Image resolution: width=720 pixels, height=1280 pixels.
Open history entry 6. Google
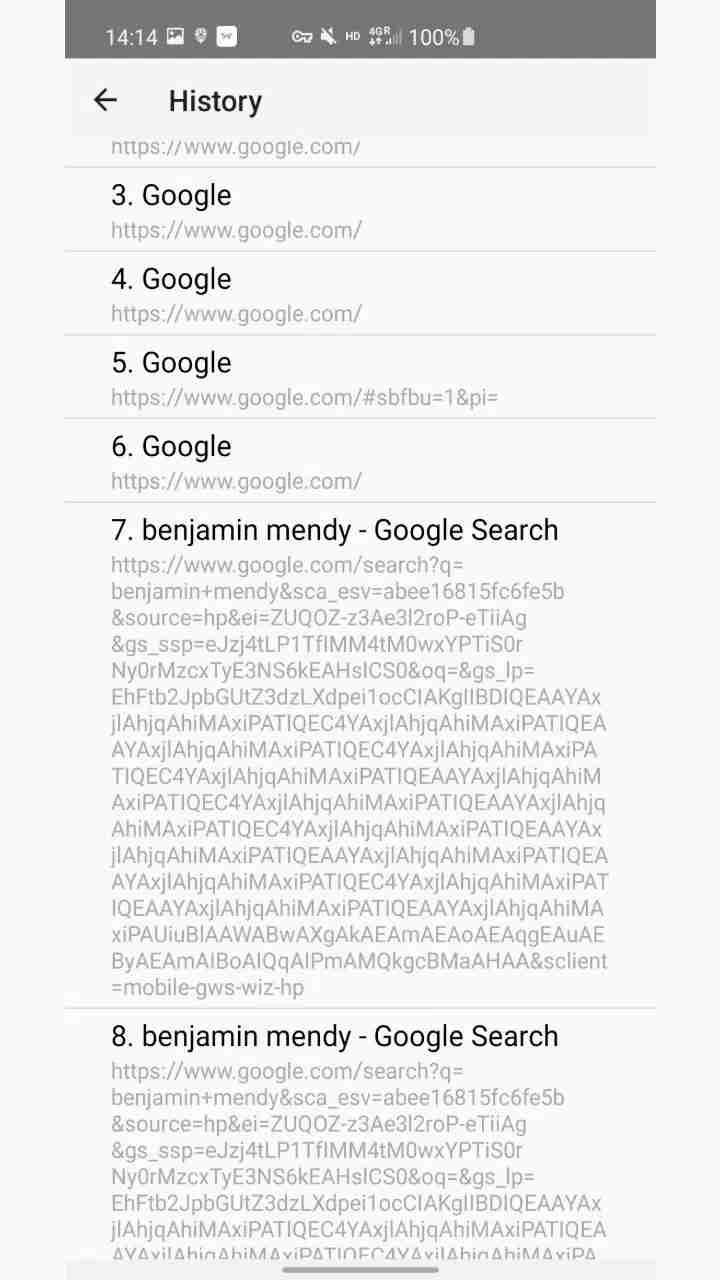(x=360, y=462)
